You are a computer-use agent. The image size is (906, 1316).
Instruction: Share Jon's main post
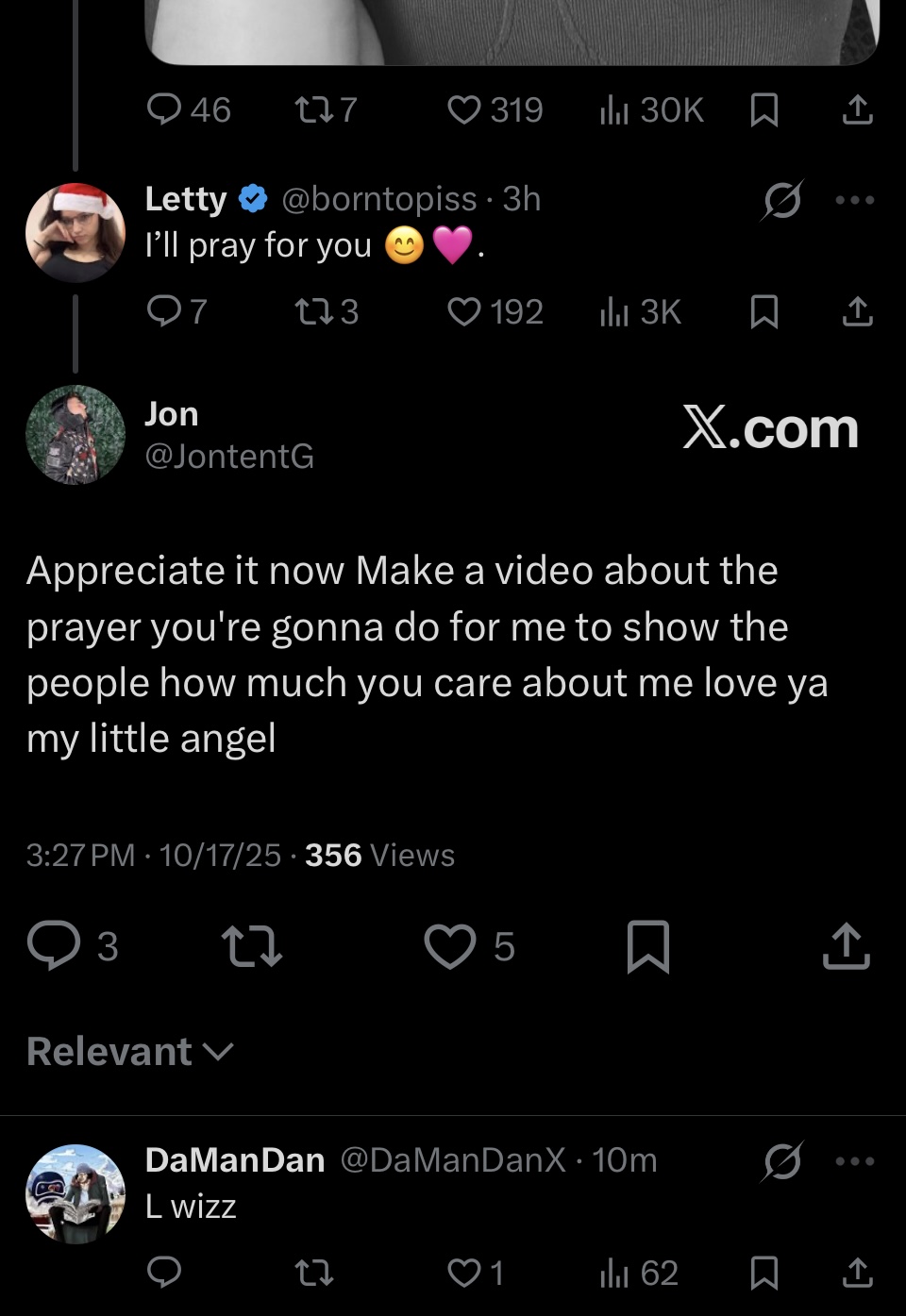pos(846,946)
